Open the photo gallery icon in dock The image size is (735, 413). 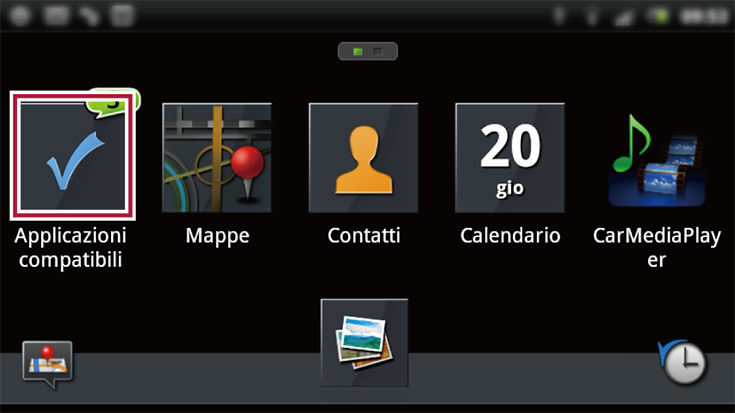click(x=364, y=342)
